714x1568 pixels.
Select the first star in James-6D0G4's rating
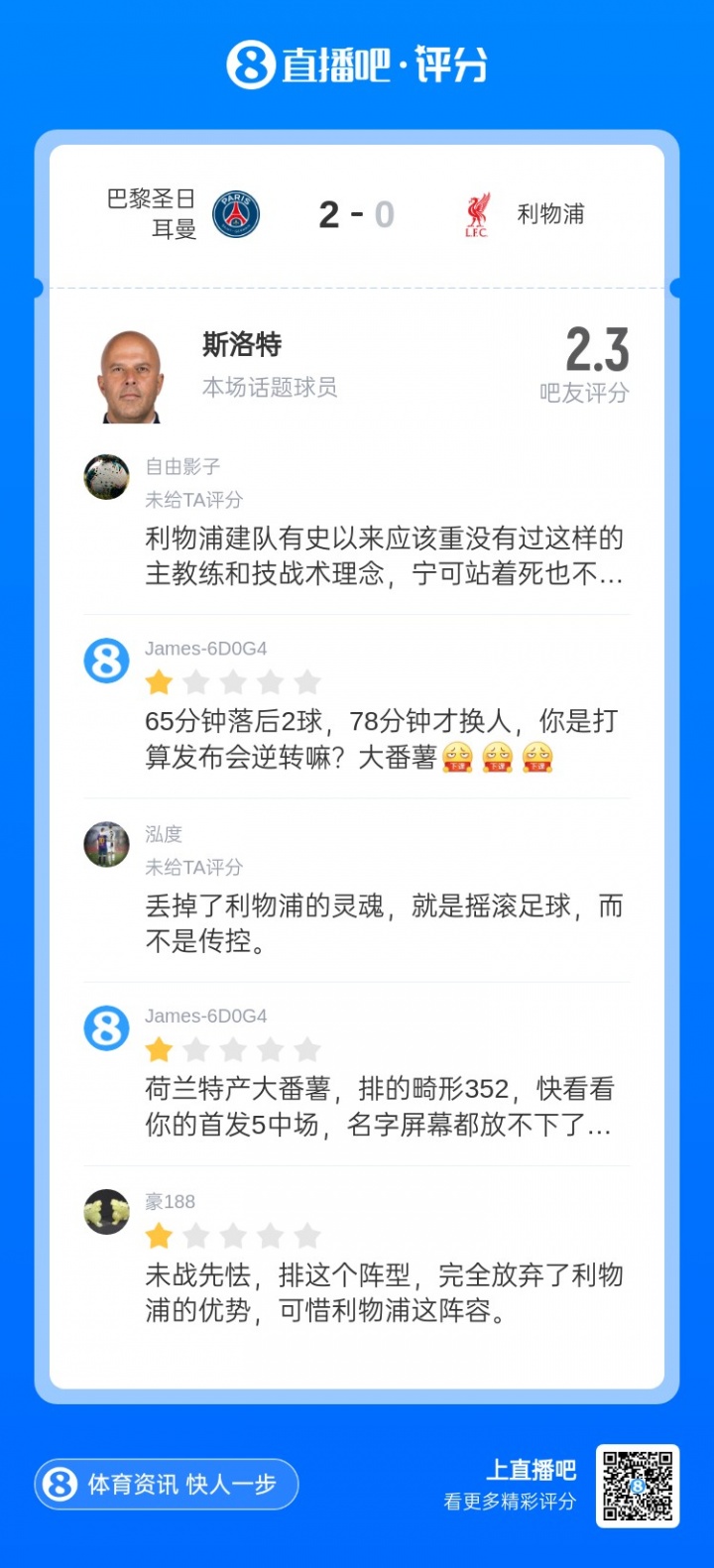pos(159,681)
